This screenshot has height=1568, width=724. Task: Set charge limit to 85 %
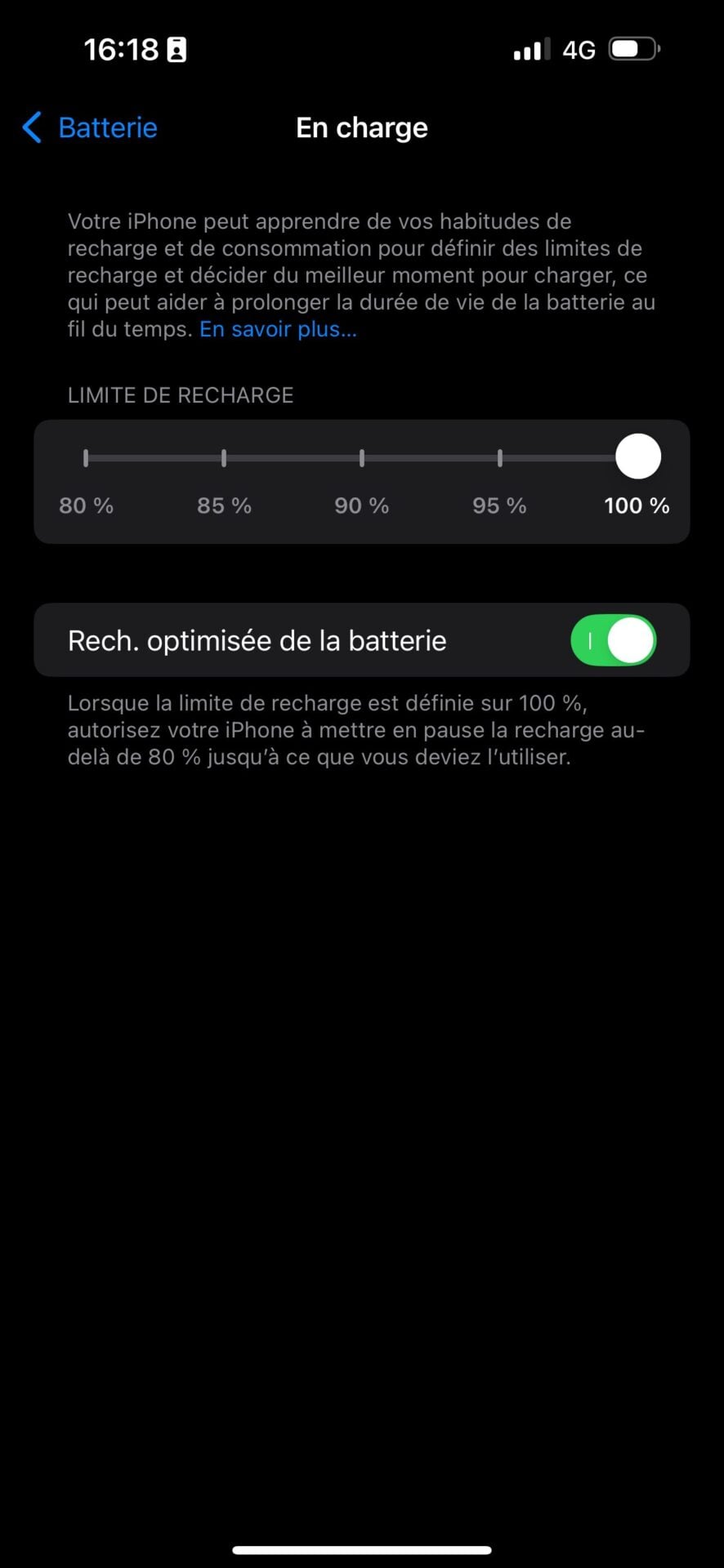224,458
